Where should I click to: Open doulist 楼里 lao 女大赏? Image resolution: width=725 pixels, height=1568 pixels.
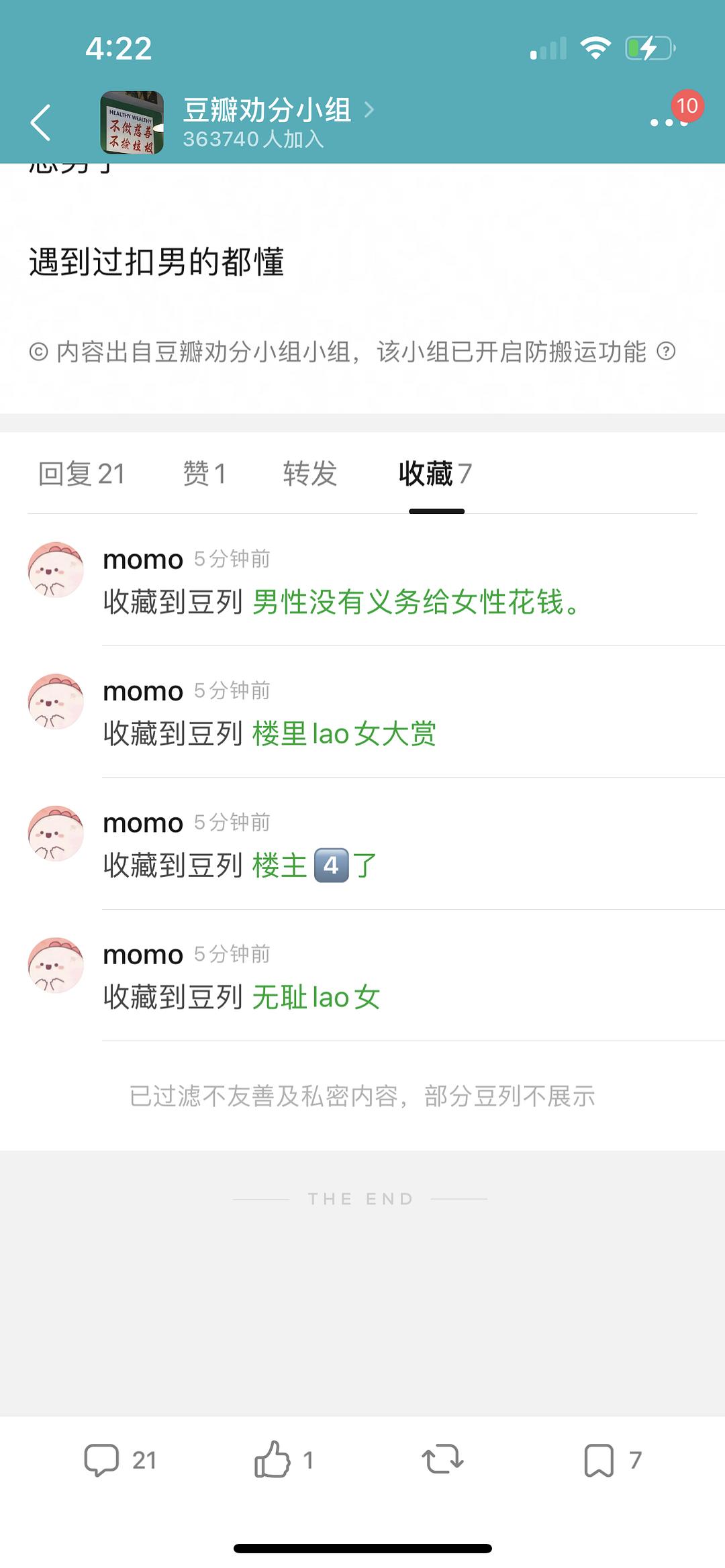(x=344, y=733)
